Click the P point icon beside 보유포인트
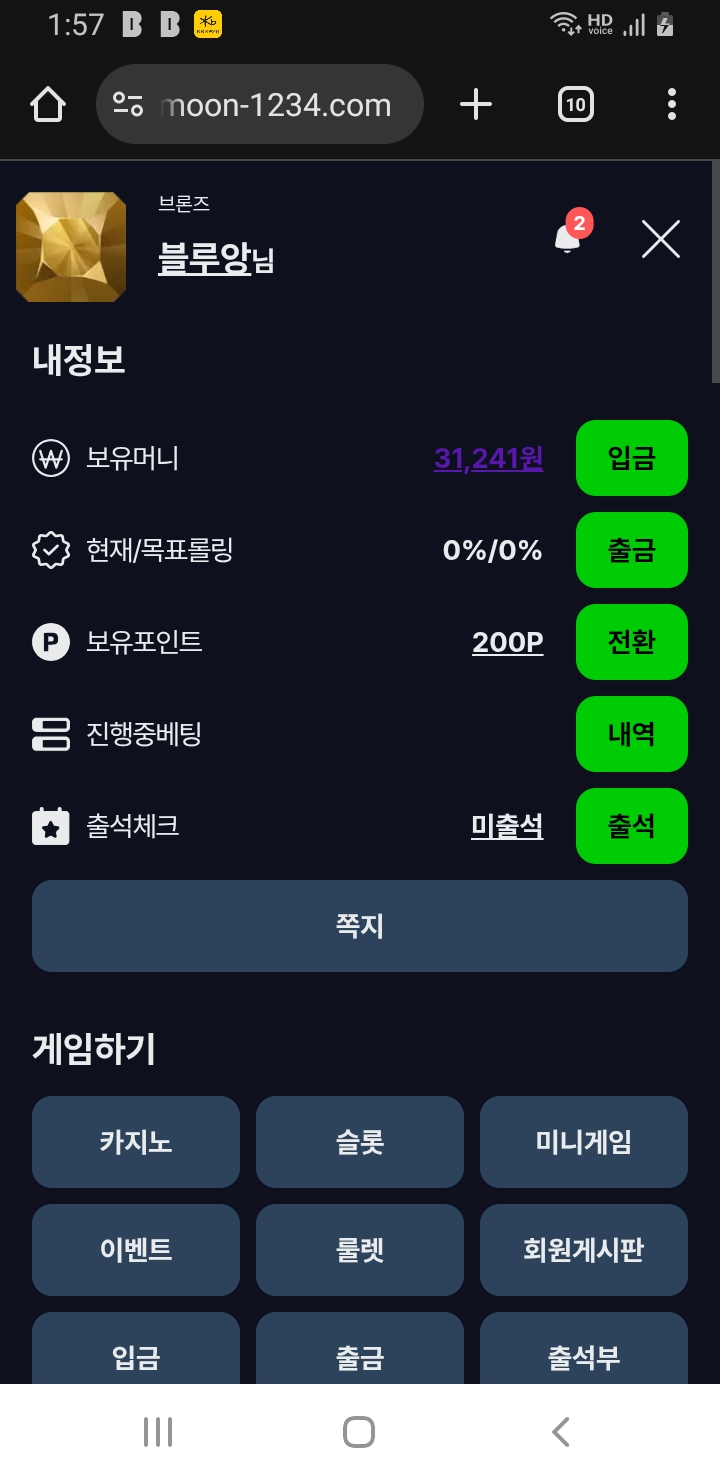 click(x=50, y=642)
